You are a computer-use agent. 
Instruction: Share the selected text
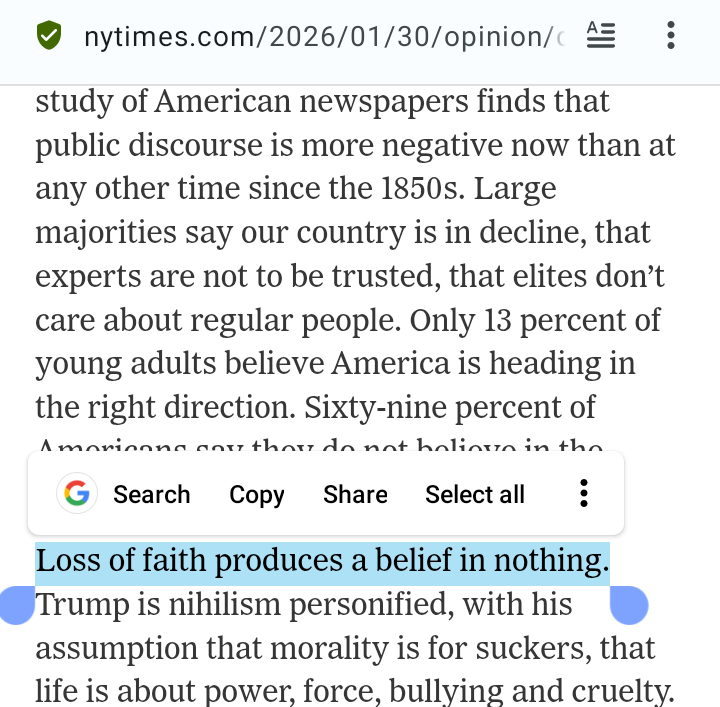click(x=355, y=494)
